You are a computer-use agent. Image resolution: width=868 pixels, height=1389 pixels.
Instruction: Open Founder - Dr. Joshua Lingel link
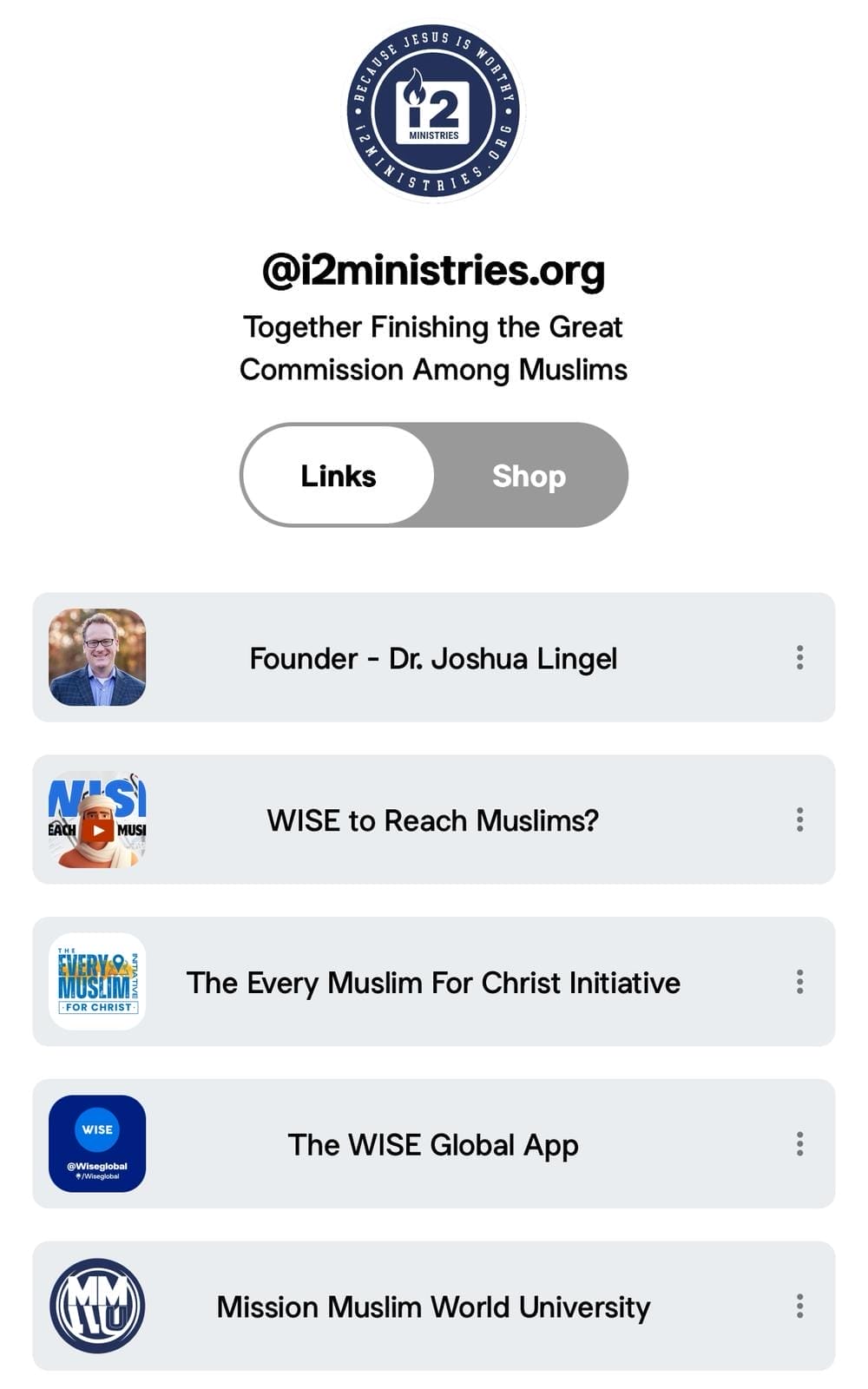tap(433, 658)
